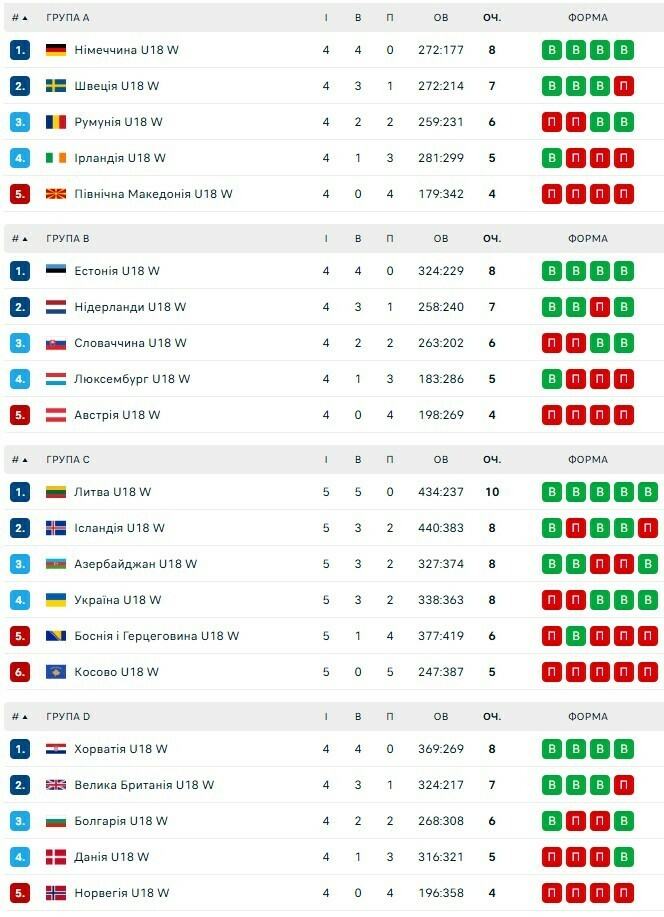Open Ісландія U18 W team row
This screenshot has height=917, width=664.
(x=119, y=528)
